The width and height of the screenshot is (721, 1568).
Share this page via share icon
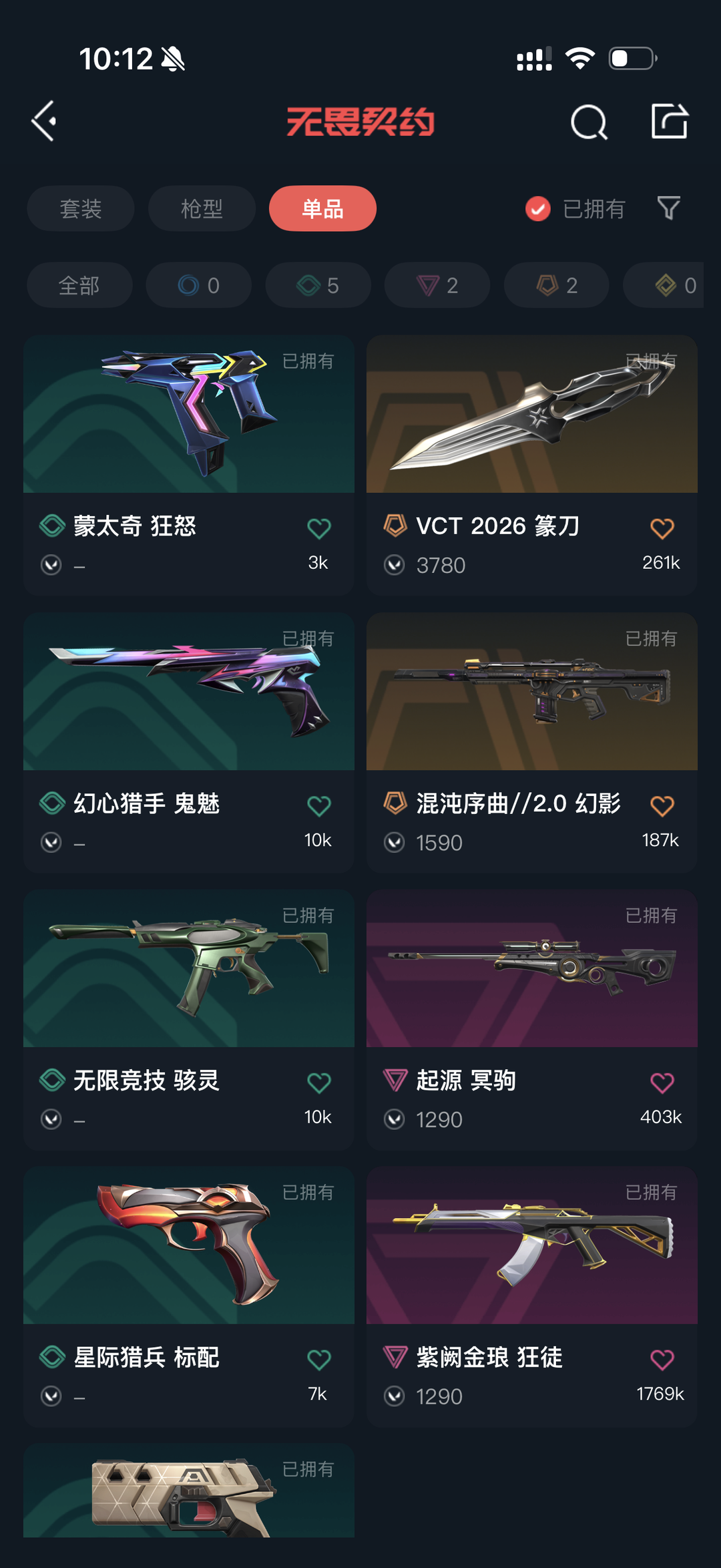669,122
